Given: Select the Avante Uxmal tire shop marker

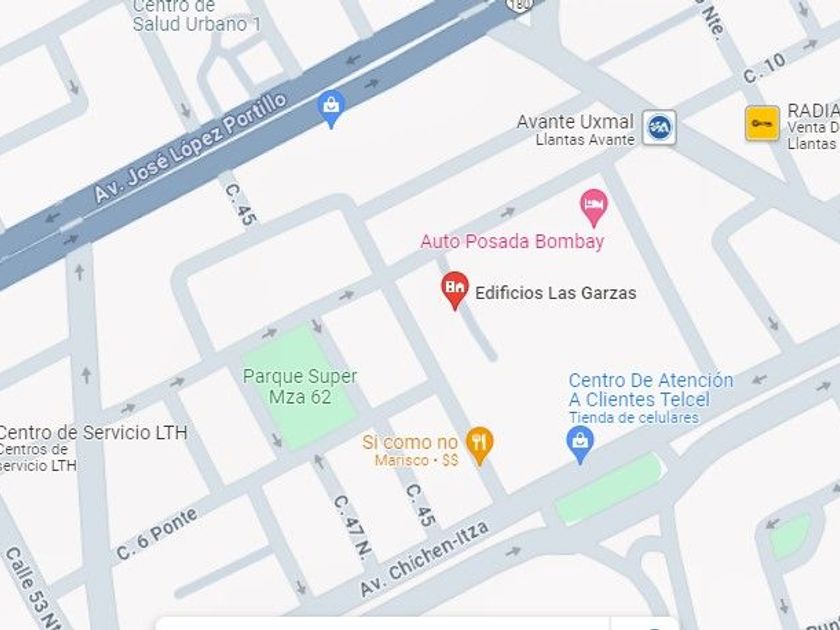Looking at the screenshot, I should (x=659, y=127).
